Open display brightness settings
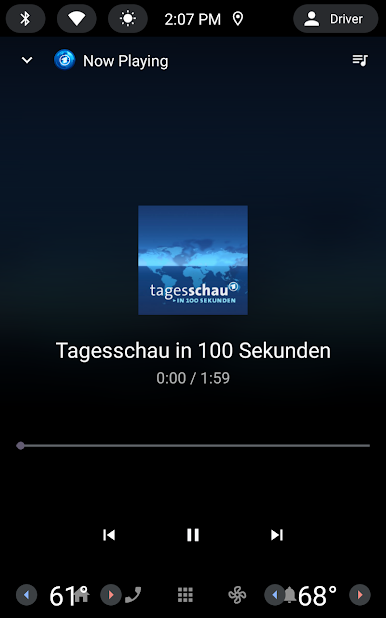The image size is (386, 618). point(128,19)
